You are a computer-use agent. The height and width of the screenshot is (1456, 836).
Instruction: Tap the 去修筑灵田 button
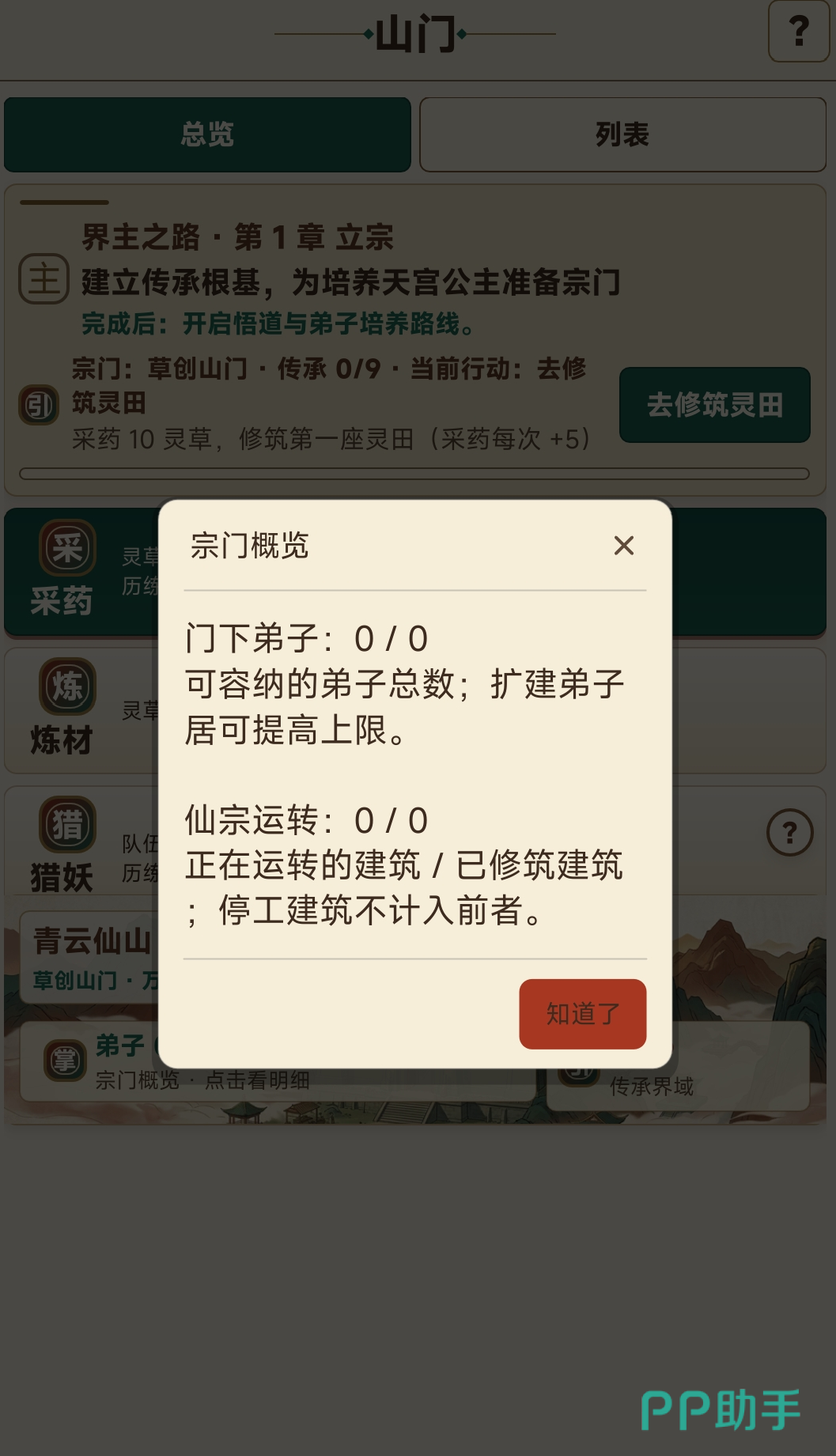(715, 405)
